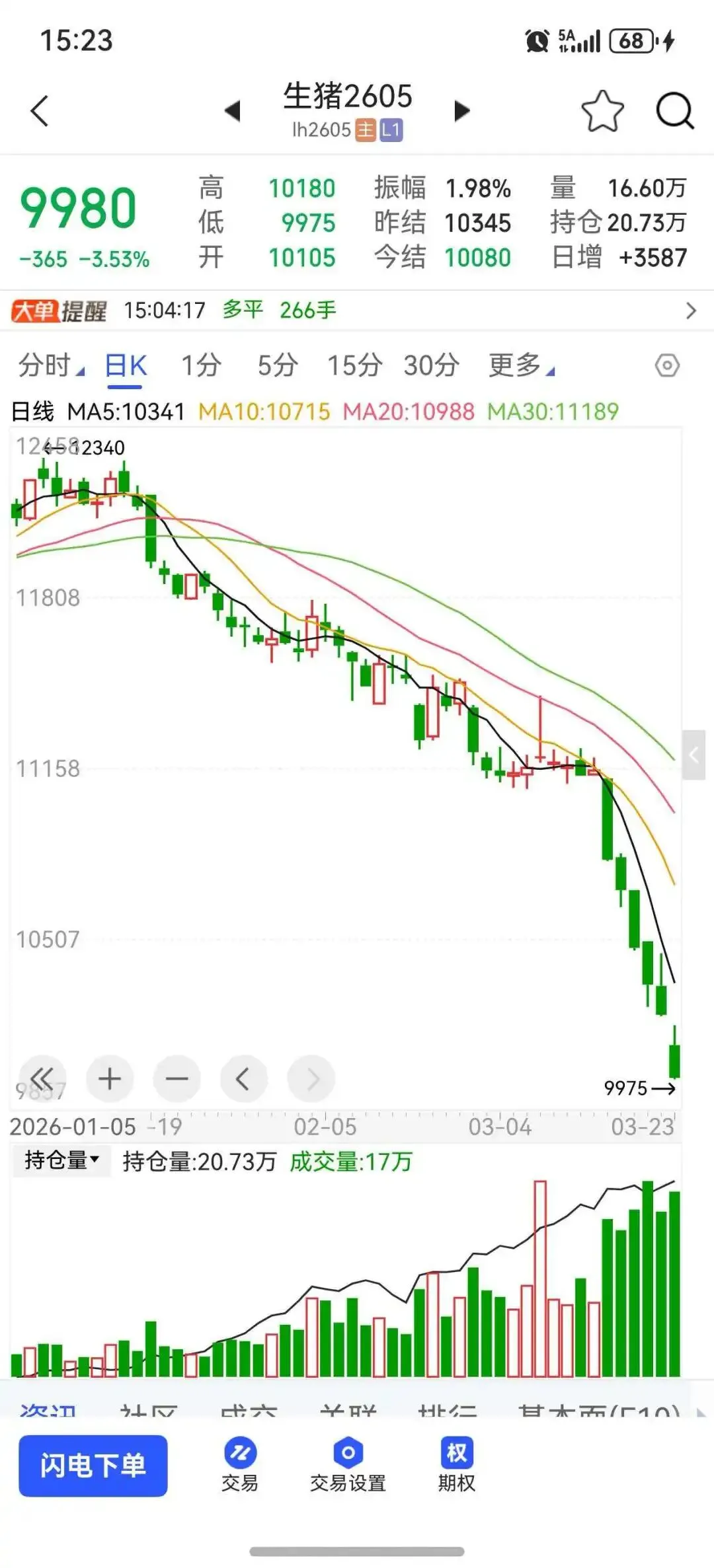Zoom in the chart with plus button
714x1568 pixels.
pyautogui.click(x=110, y=1078)
